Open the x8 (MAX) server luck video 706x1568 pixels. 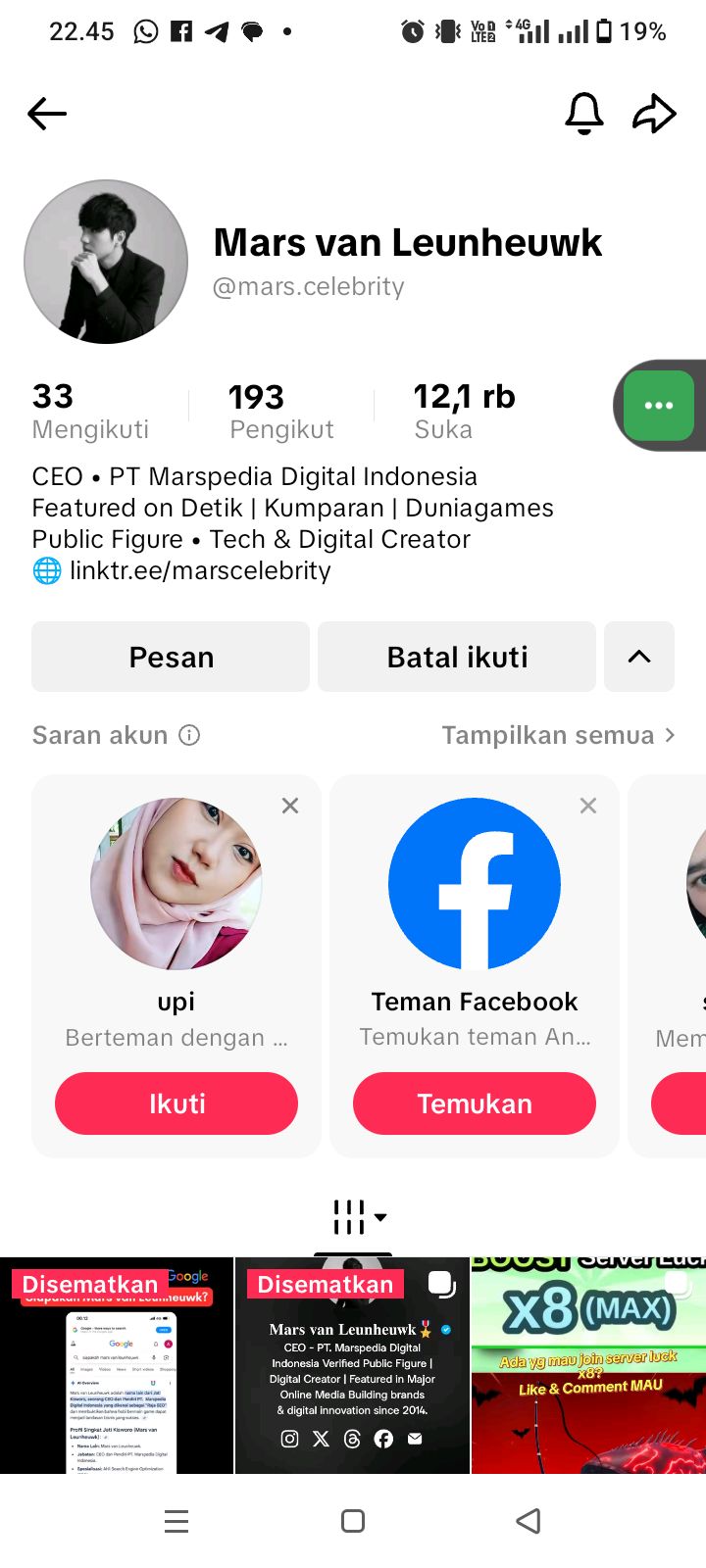coord(588,1366)
